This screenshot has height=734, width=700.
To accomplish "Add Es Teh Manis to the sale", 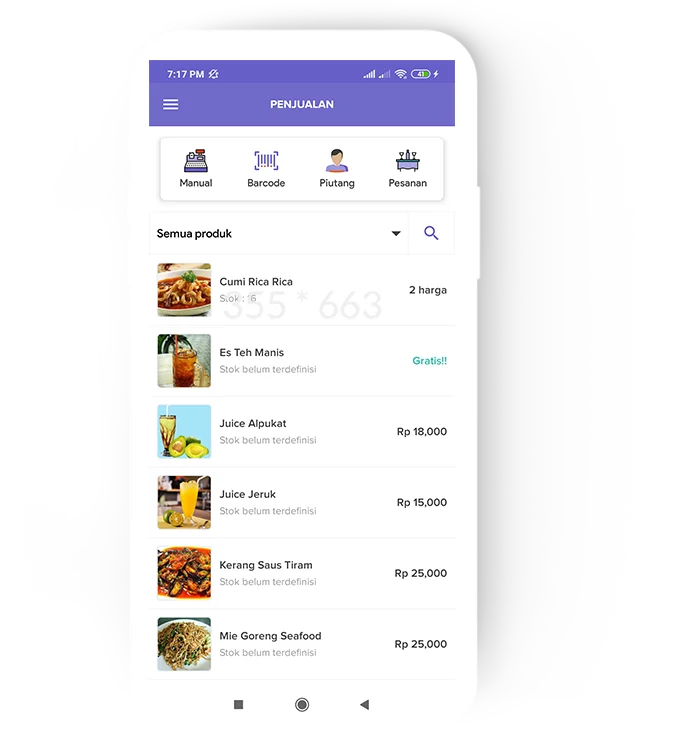I will coord(302,361).
